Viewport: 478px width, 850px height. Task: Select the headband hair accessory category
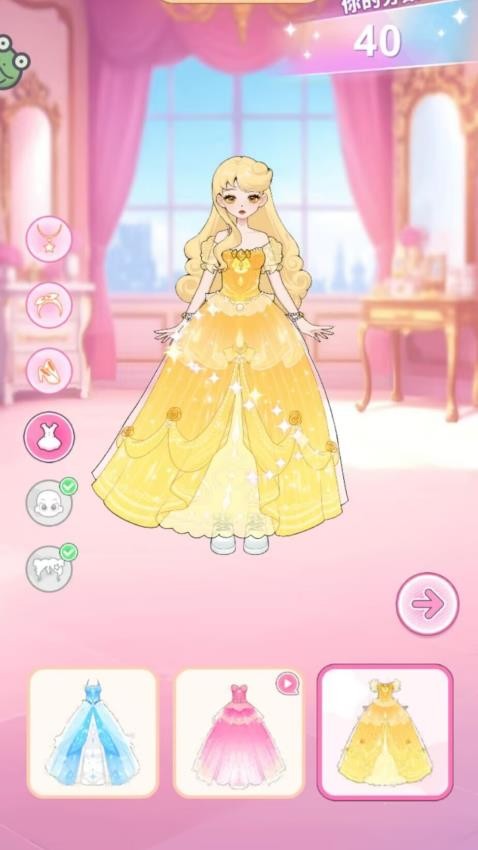(49, 305)
